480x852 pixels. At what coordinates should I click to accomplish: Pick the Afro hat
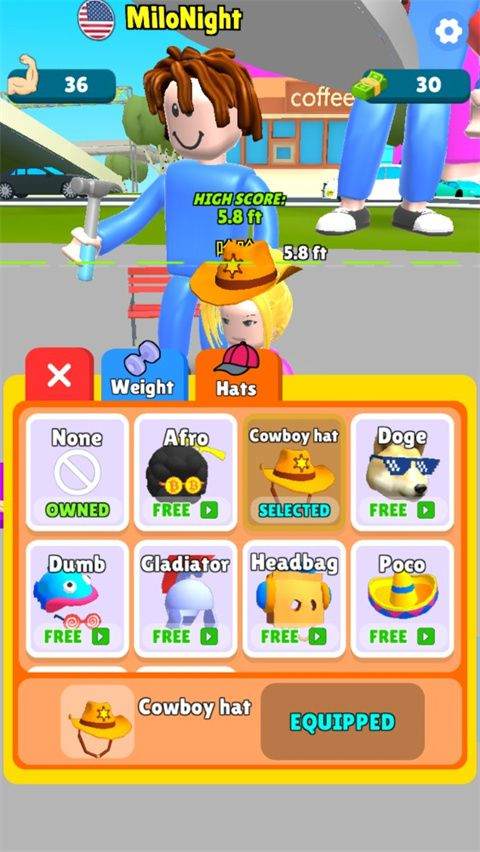point(185,472)
